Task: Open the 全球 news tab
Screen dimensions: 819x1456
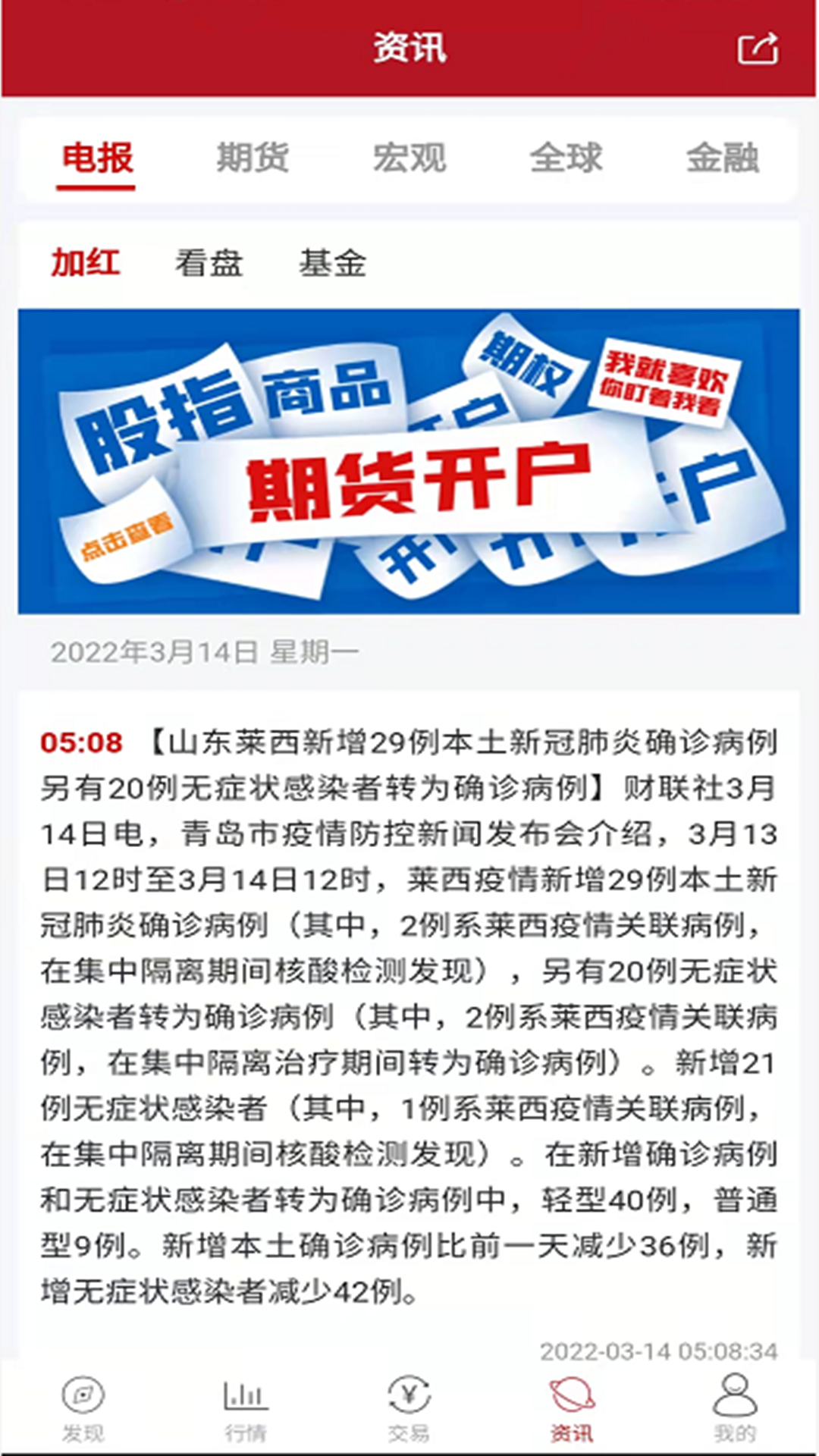Action: [566, 158]
